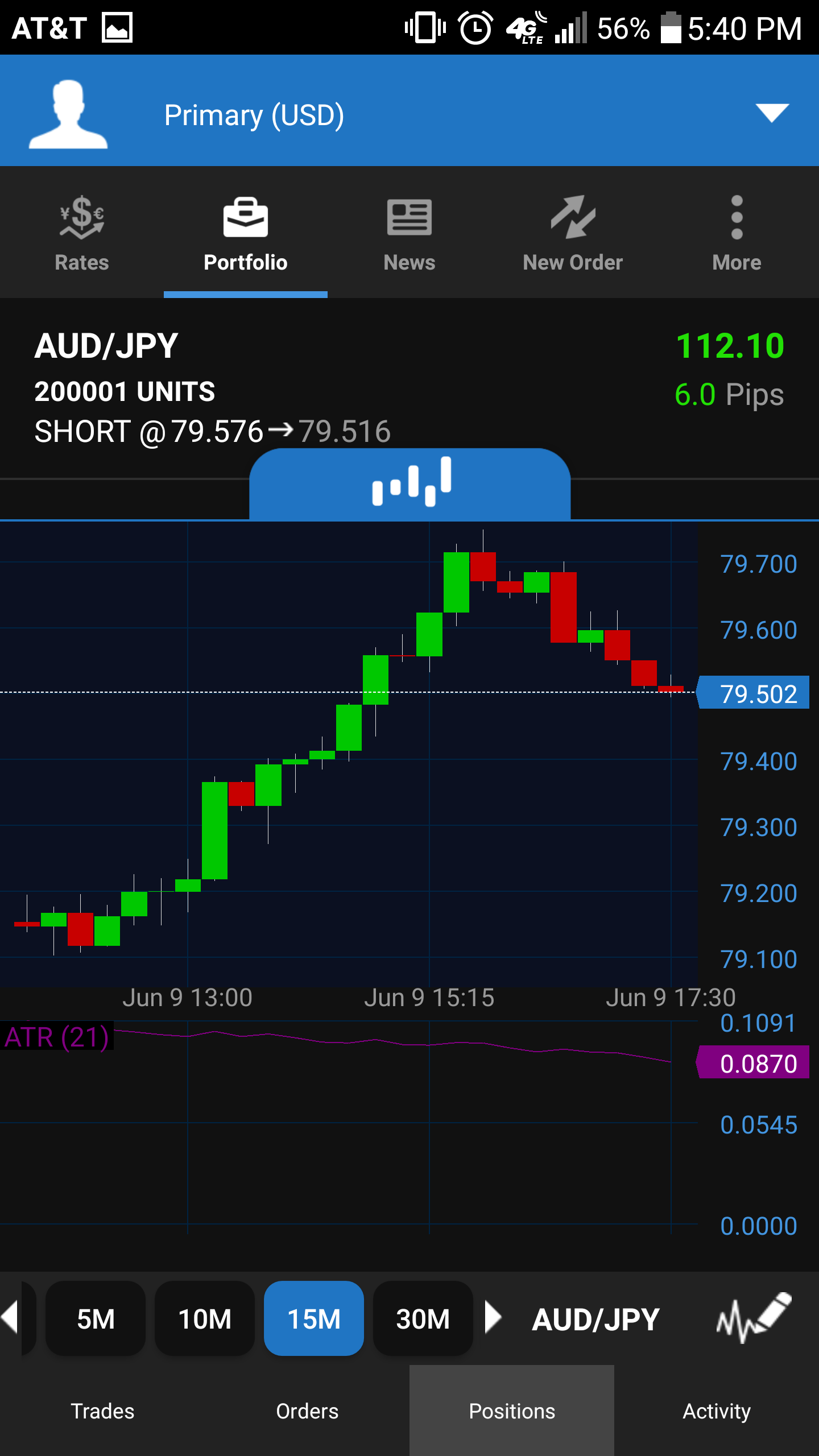The width and height of the screenshot is (819, 1456).
Task: Show earlier timeframes with left arrow
Action: click(10, 1317)
